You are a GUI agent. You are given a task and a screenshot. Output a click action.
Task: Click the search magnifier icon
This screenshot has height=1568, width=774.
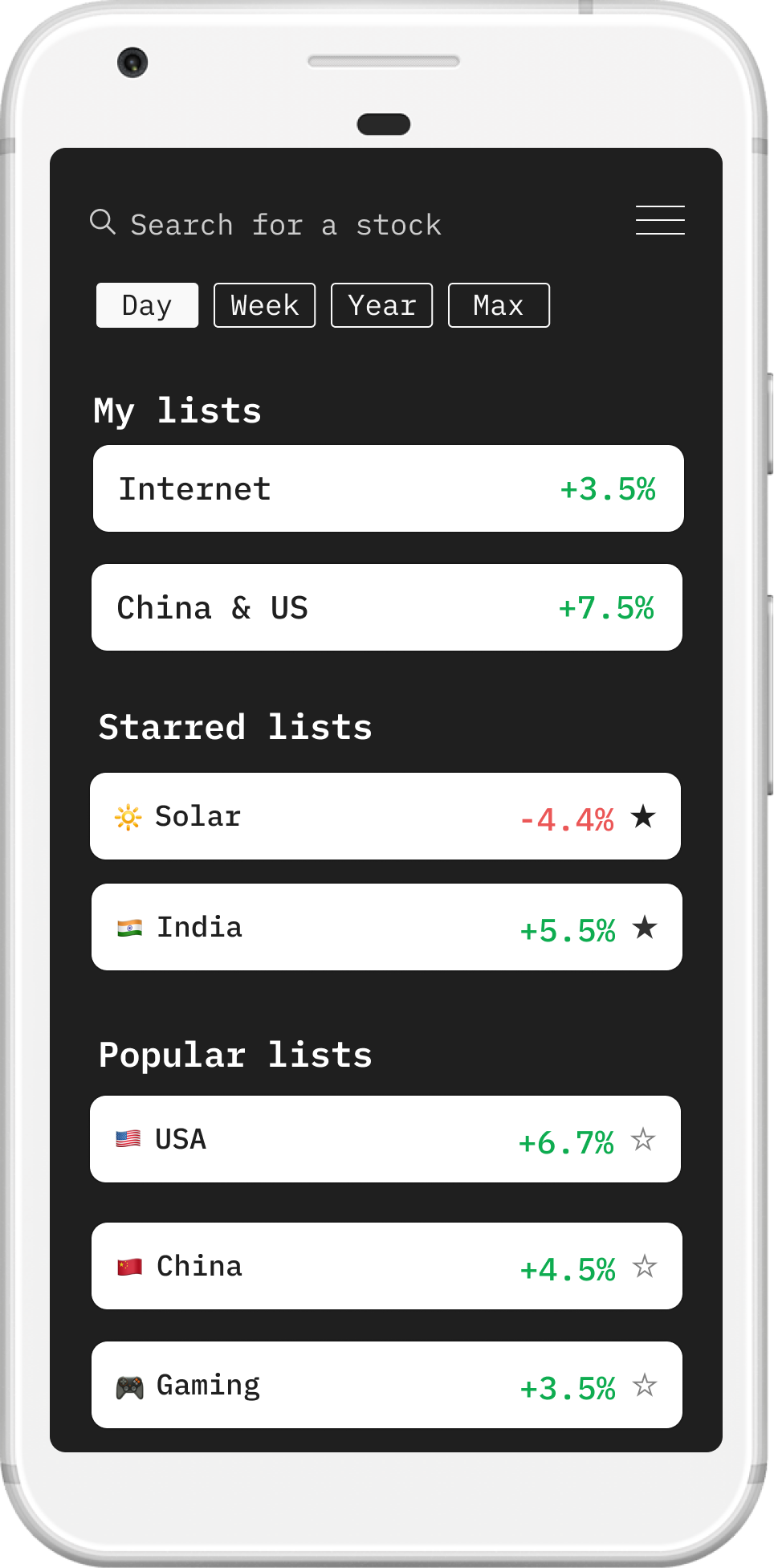[x=102, y=222]
